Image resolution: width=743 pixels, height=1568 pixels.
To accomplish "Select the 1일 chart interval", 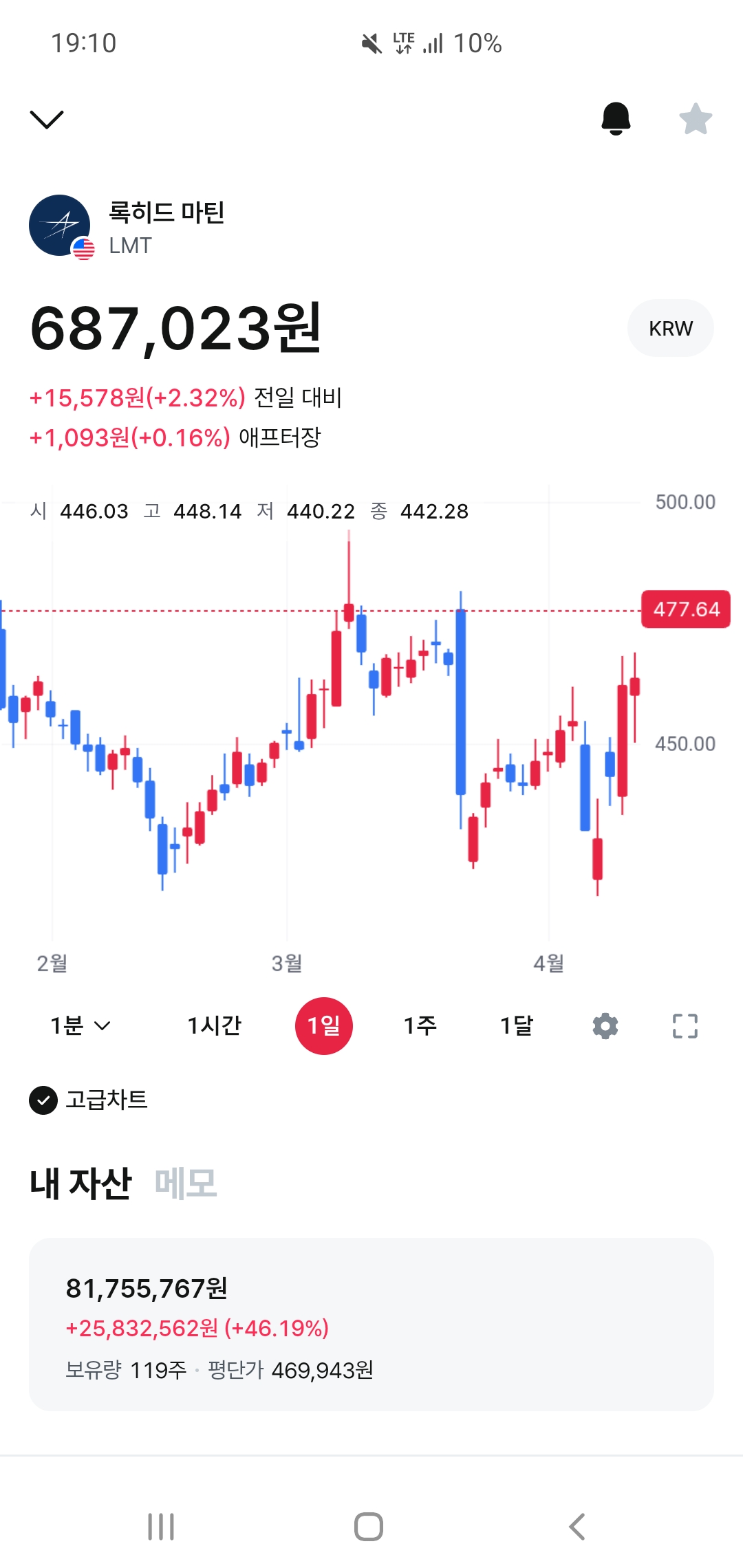I will (323, 1025).
